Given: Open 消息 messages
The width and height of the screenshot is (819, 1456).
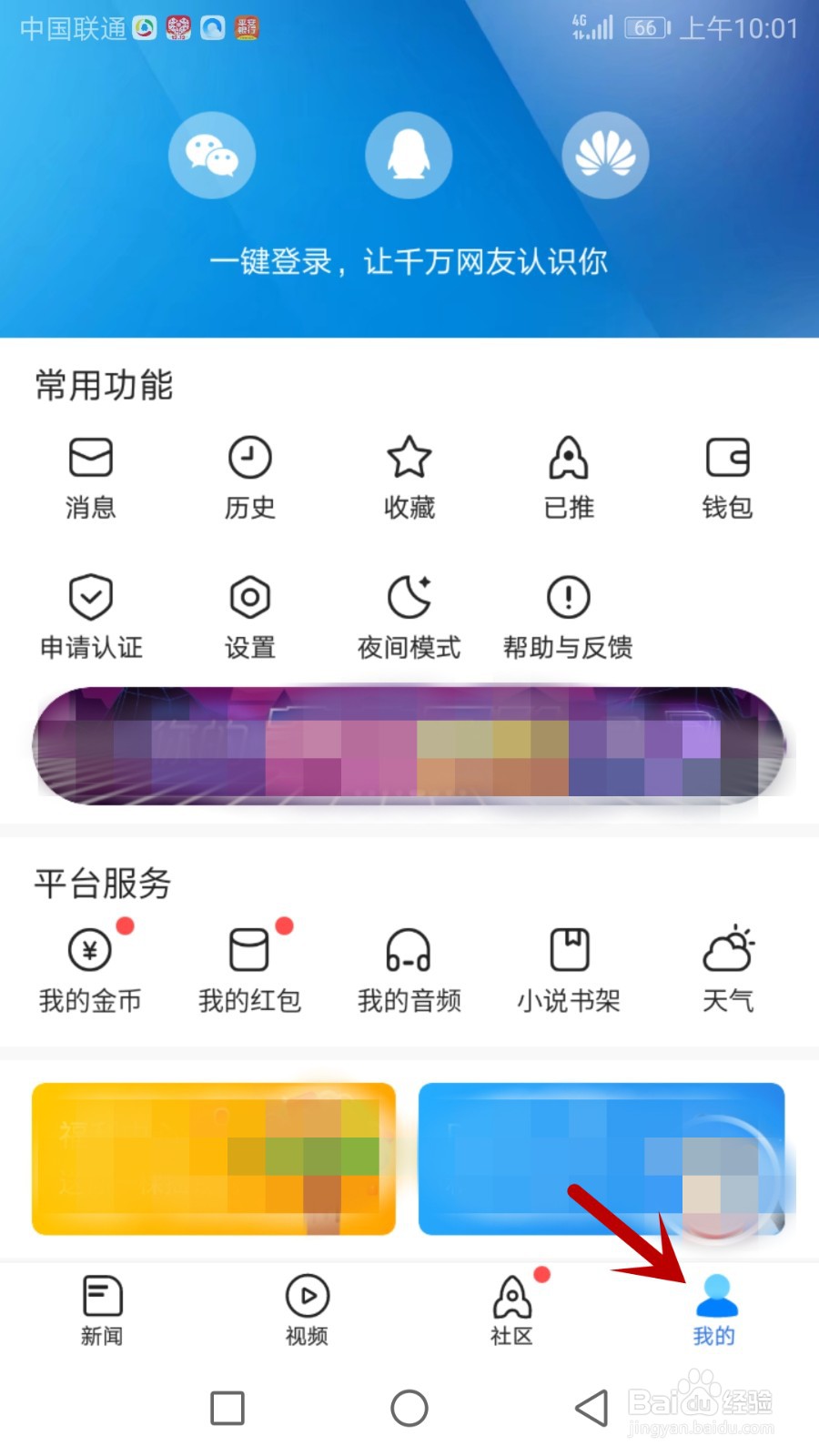Looking at the screenshot, I should [x=91, y=477].
